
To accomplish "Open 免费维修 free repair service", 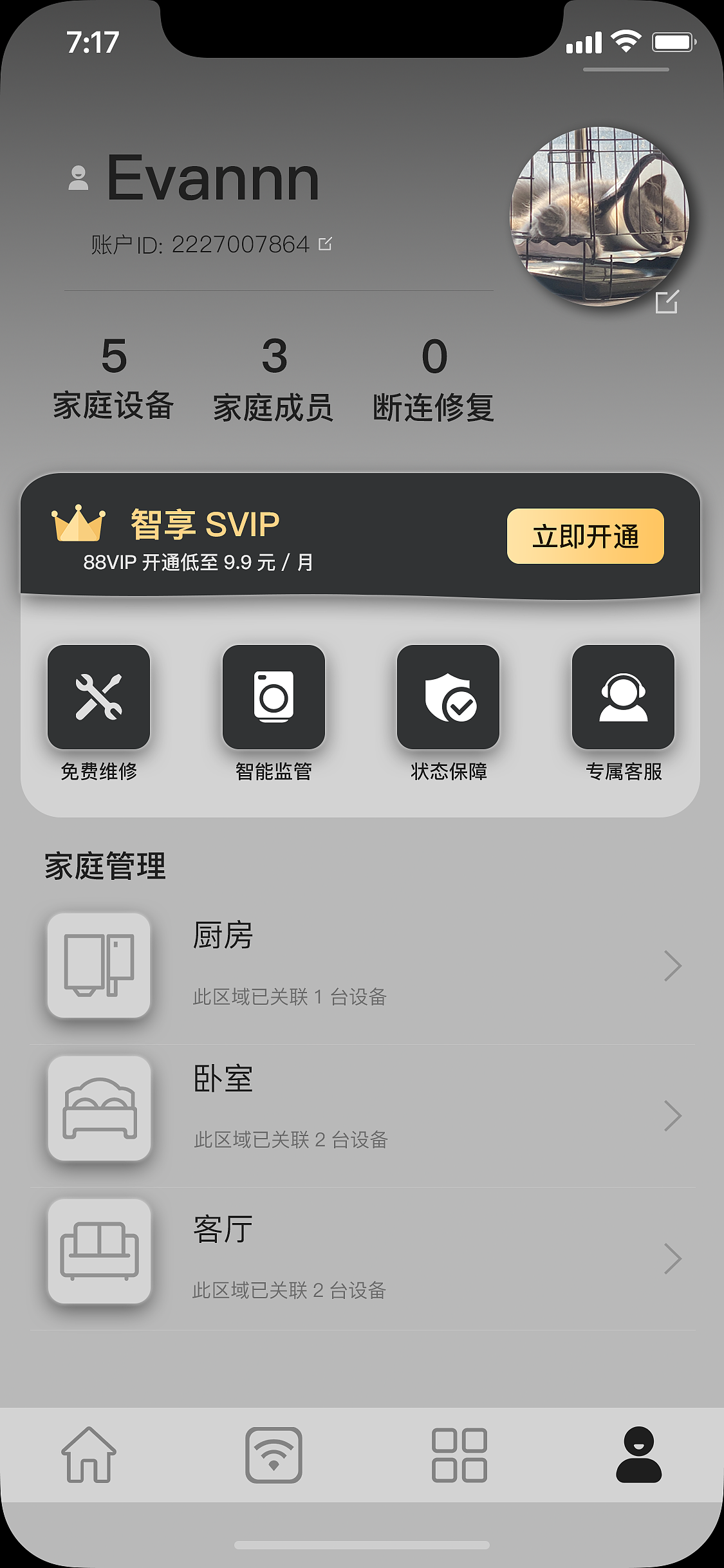I will [99, 697].
